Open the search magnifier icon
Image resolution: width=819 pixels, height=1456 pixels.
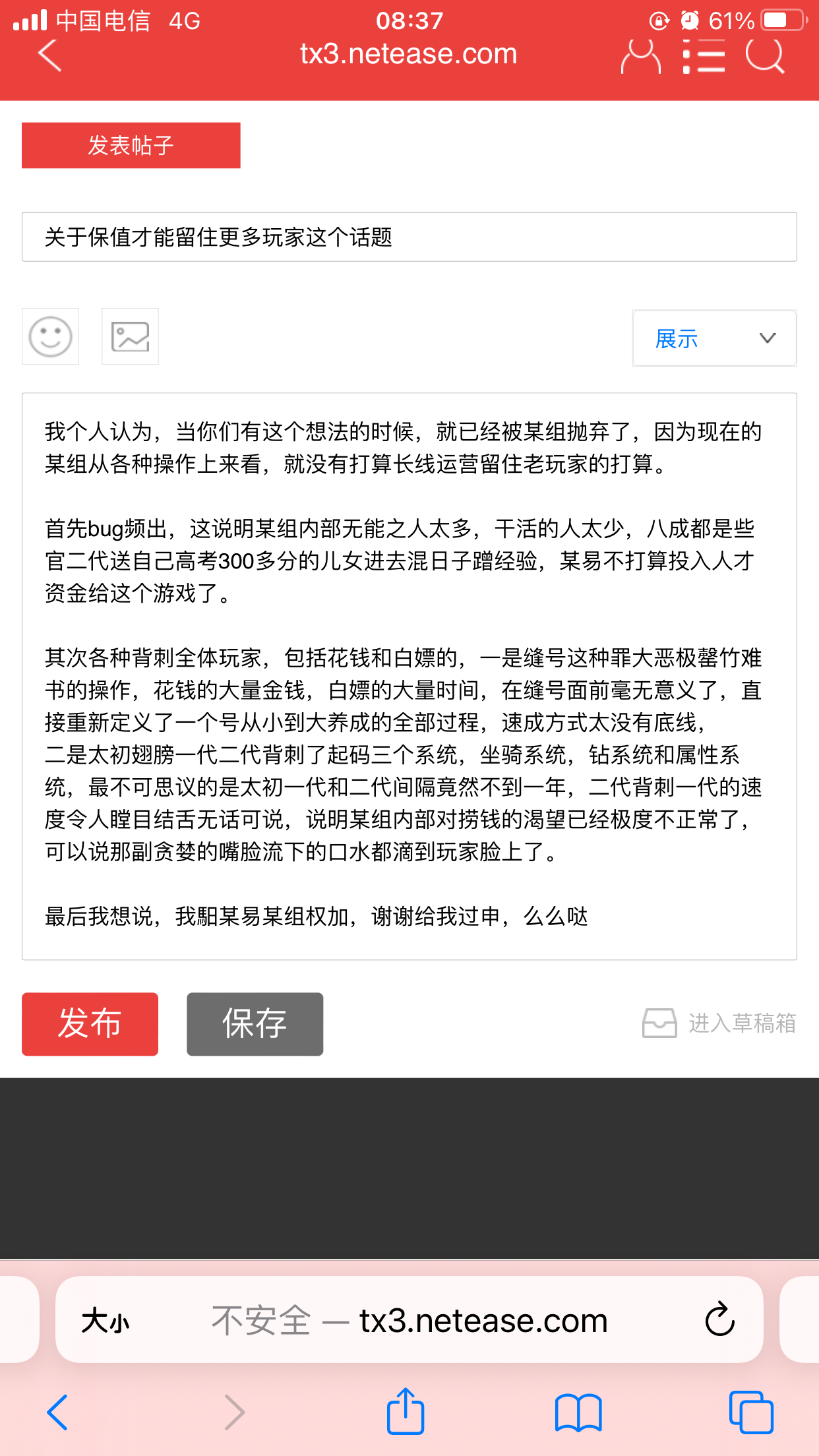pos(765,57)
